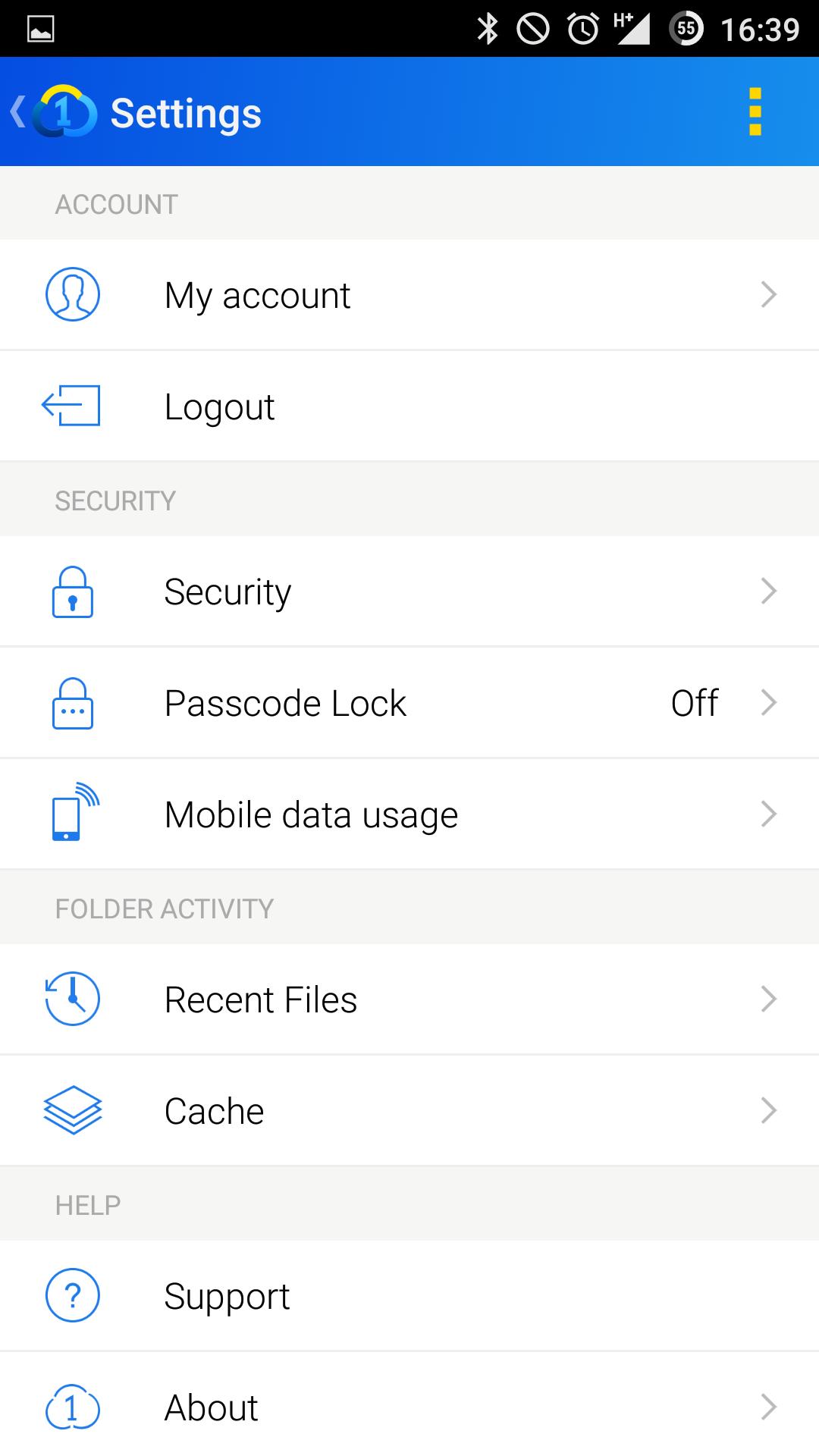Open Mobile data usage

[x=409, y=814]
